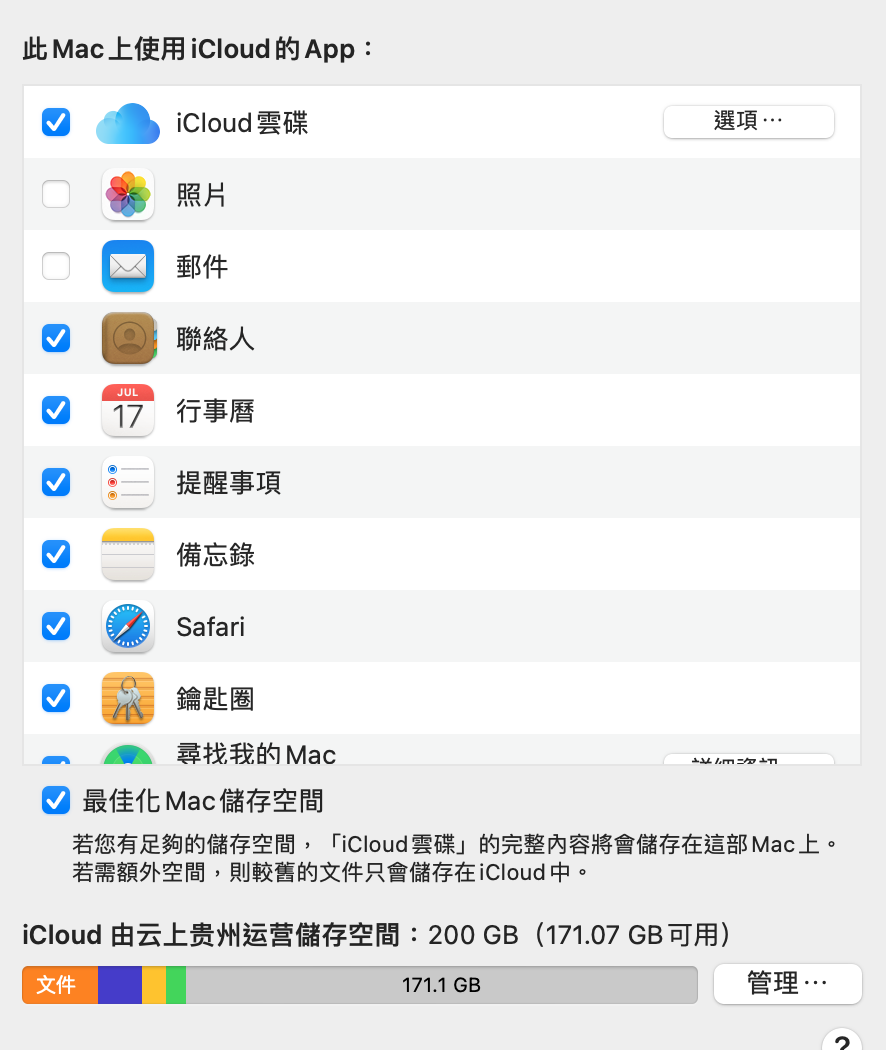
Task: Uncheck 鑰匙圈 iCloud sync
Action: click(56, 698)
